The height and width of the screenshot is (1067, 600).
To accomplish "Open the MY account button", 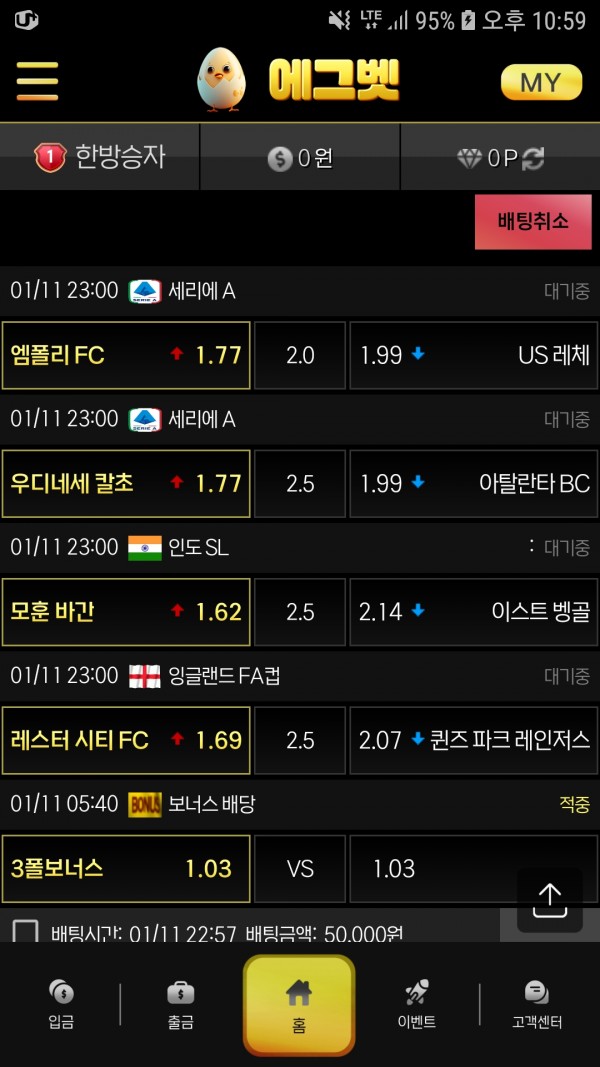I will pyautogui.click(x=541, y=82).
